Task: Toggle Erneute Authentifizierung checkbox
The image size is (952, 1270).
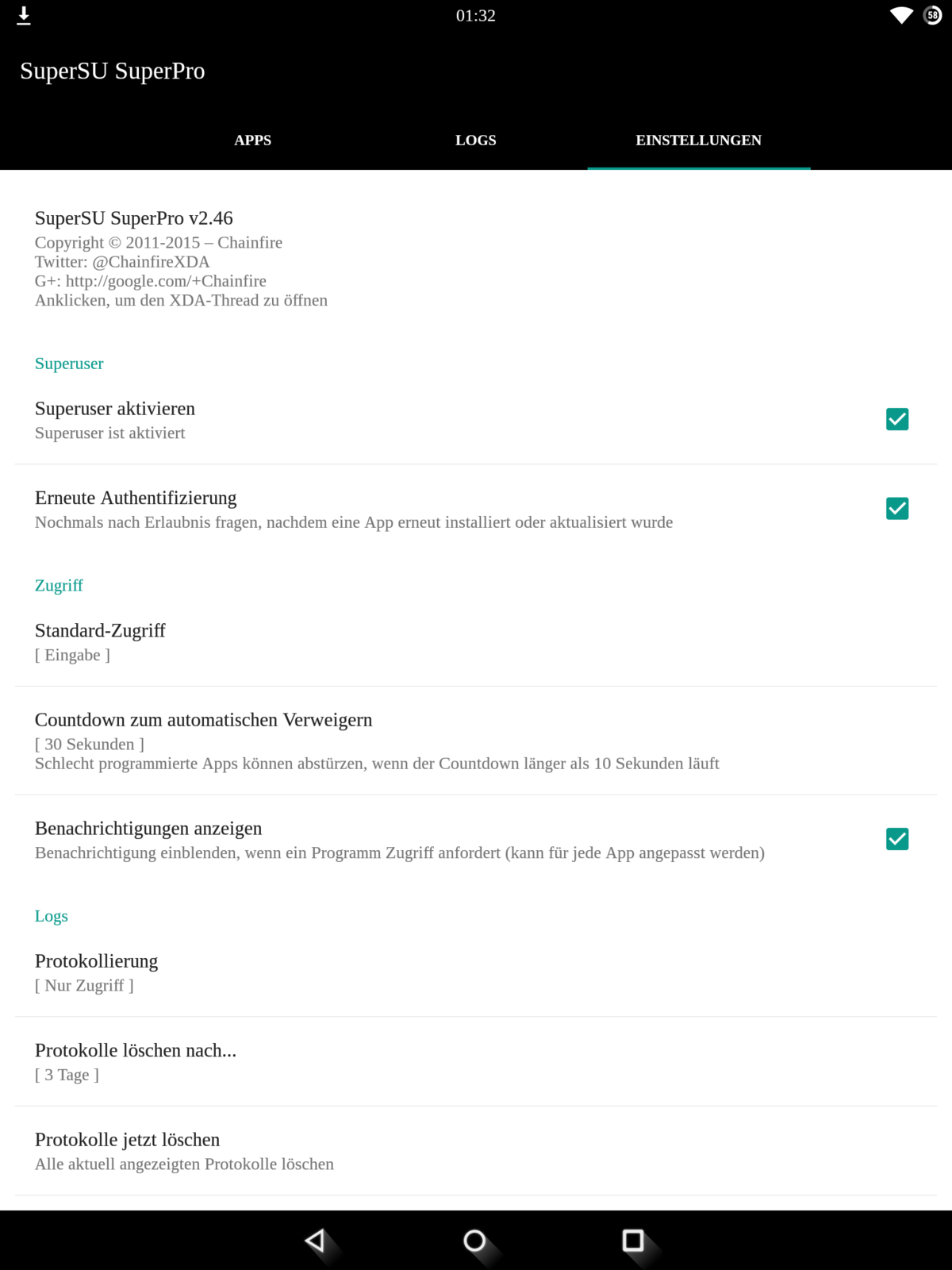Action: [x=896, y=509]
